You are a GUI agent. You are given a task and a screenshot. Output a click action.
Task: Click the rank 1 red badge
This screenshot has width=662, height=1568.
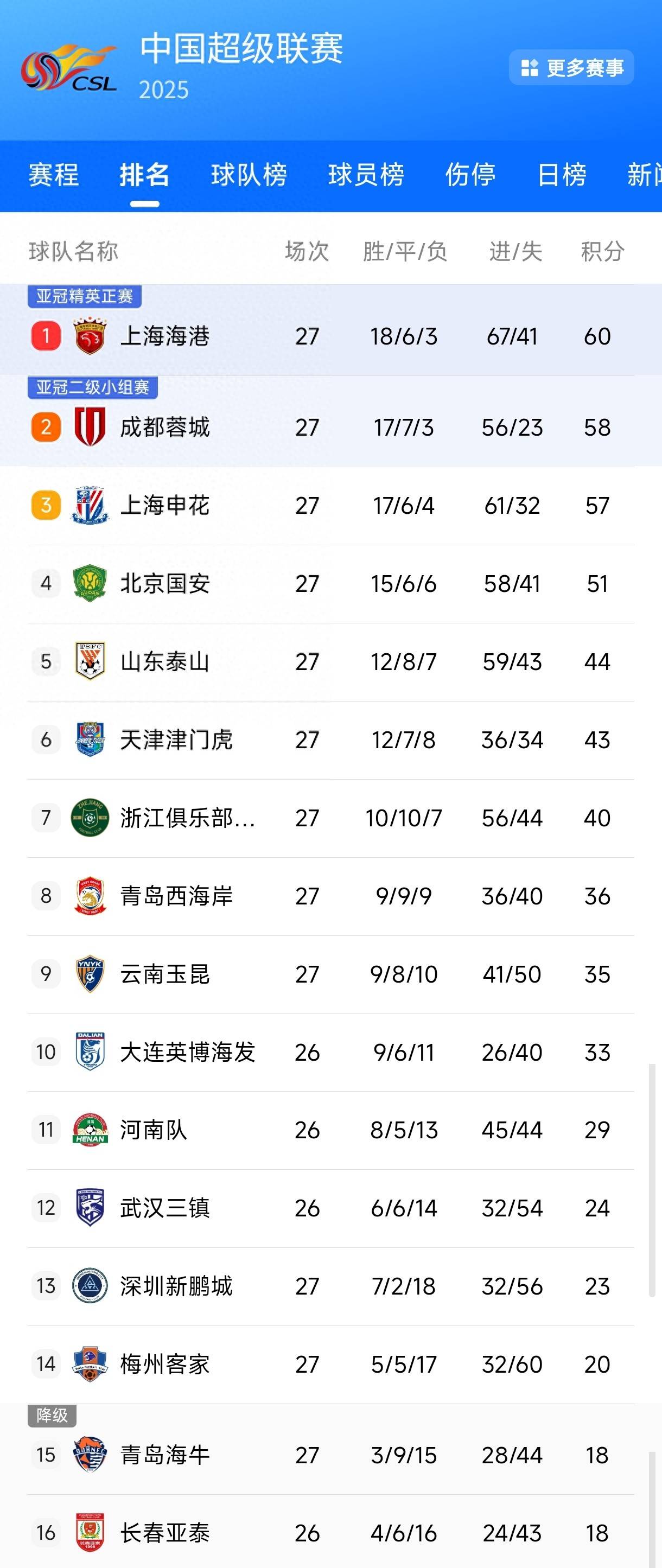(45, 335)
